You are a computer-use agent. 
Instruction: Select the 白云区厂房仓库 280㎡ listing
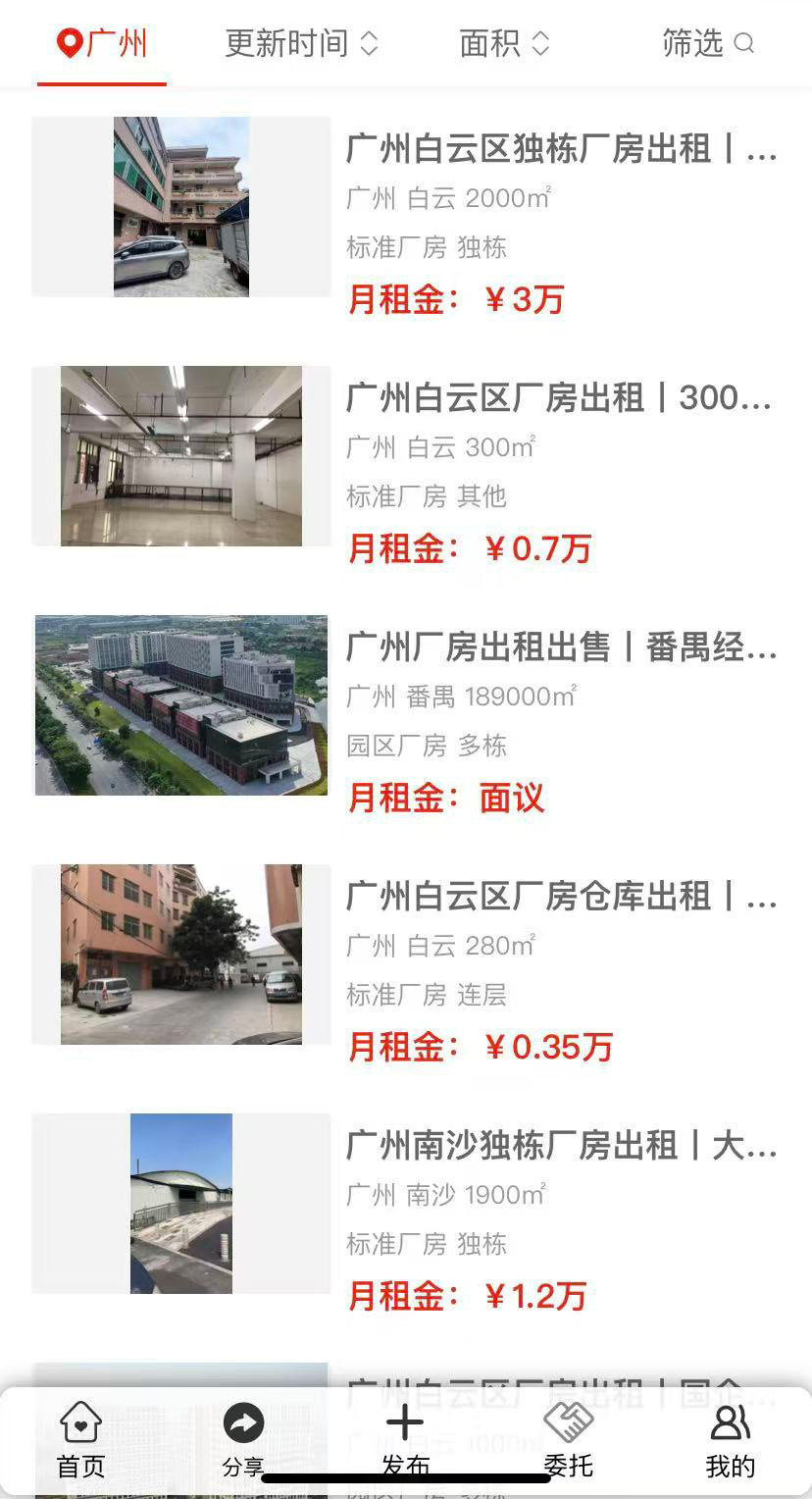(561, 897)
